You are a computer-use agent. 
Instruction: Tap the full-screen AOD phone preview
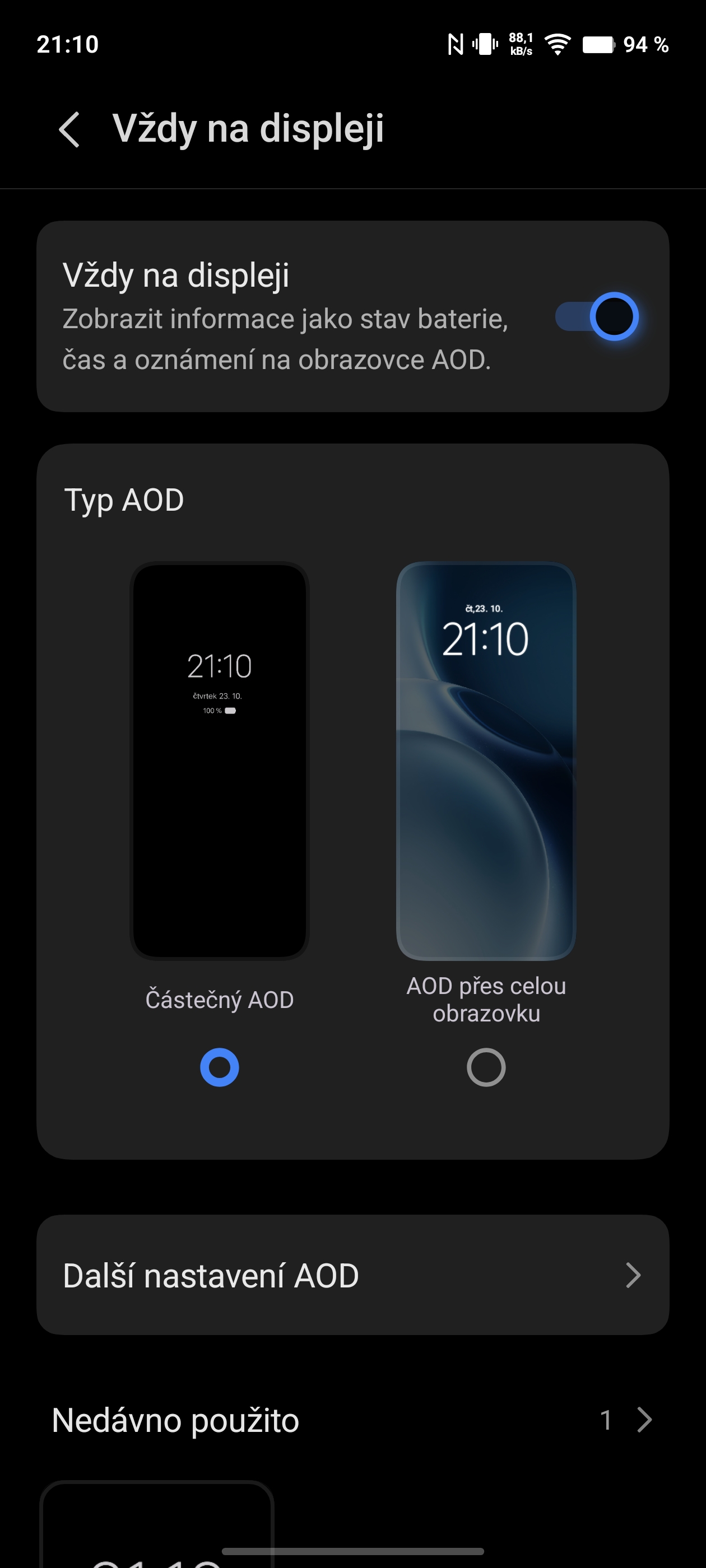click(x=485, y=761)
